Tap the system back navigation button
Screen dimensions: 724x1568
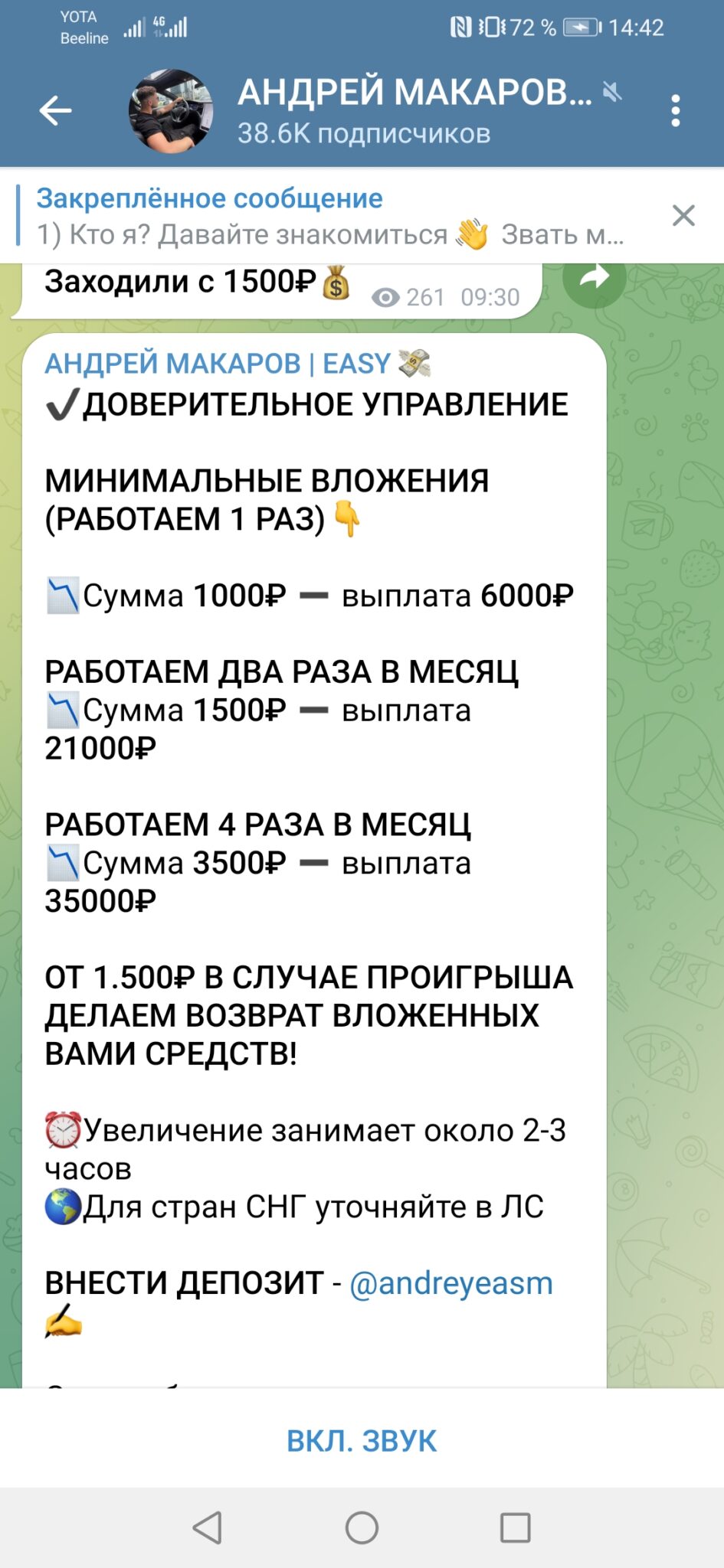[208, 1527]
